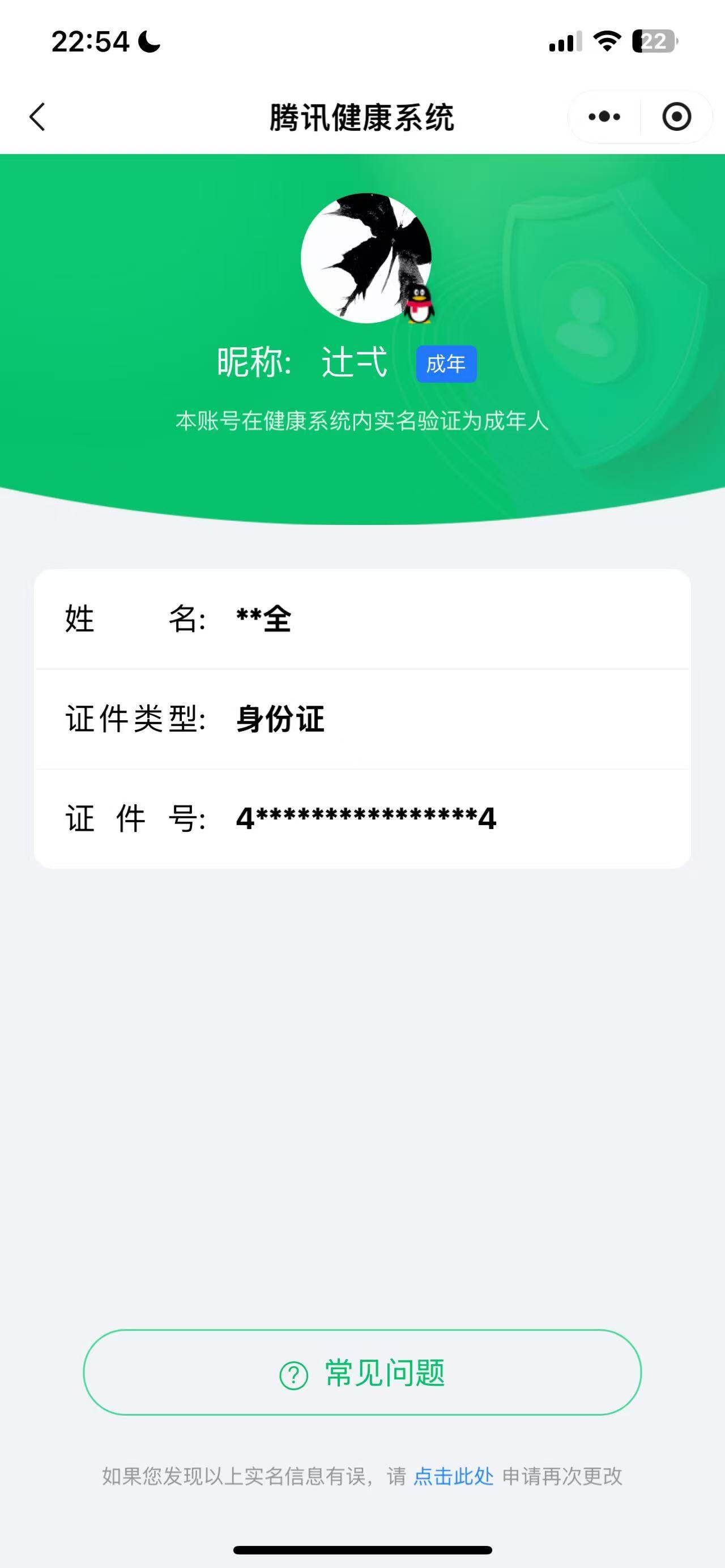Close the mini program with circle icon
The image size is (725, 1568).
676,117
